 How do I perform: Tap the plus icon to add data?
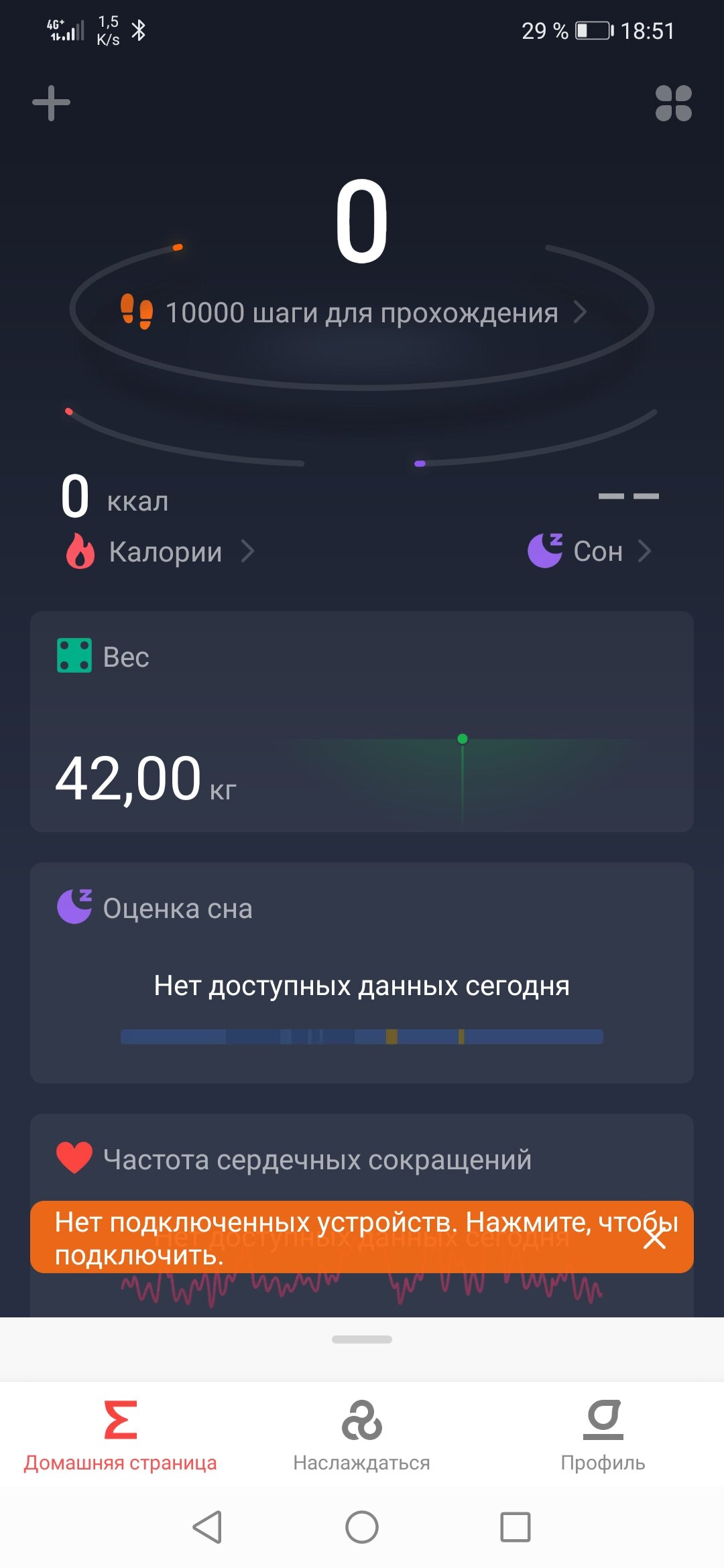coord(51,103)
